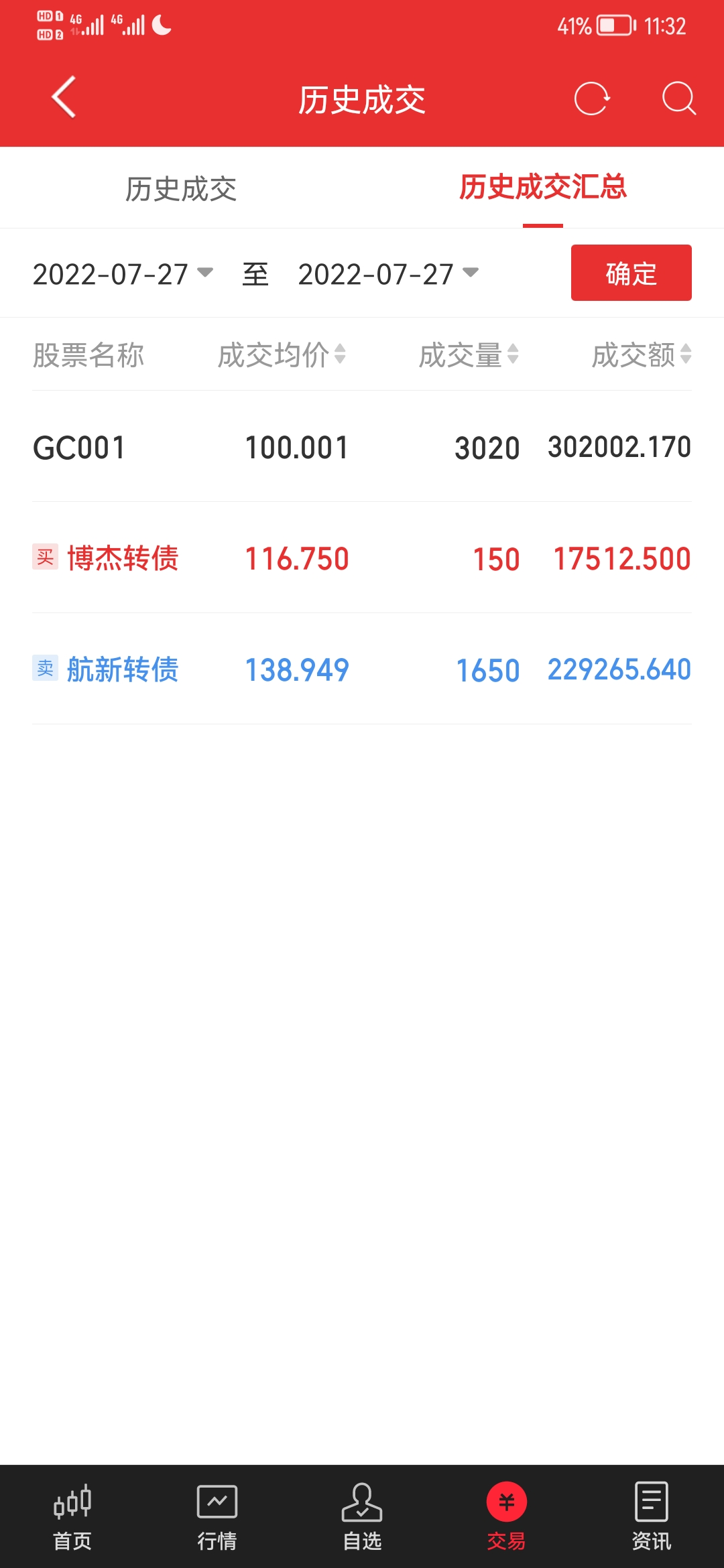Open the 资讯 news tab

point(652,1517)
